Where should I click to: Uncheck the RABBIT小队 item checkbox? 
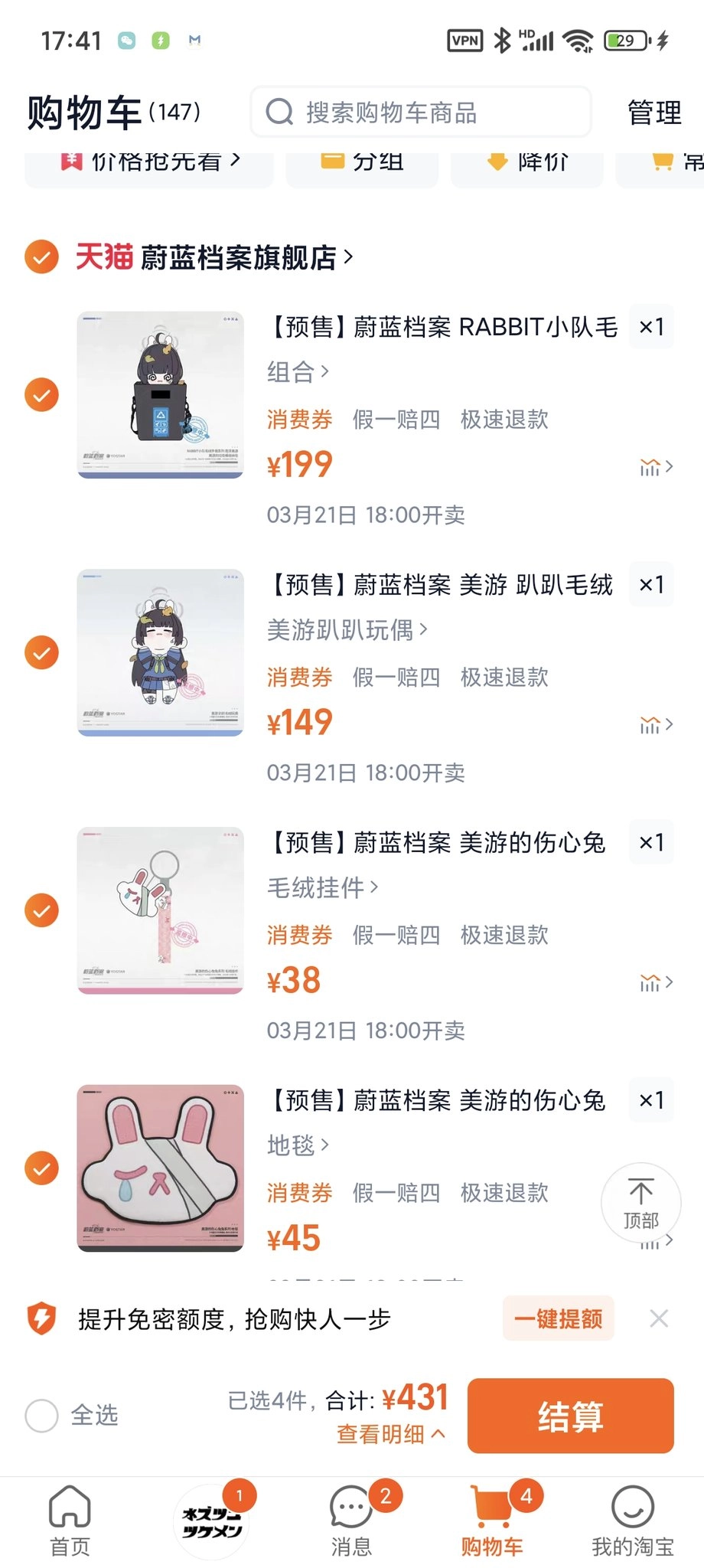(41, 395)
